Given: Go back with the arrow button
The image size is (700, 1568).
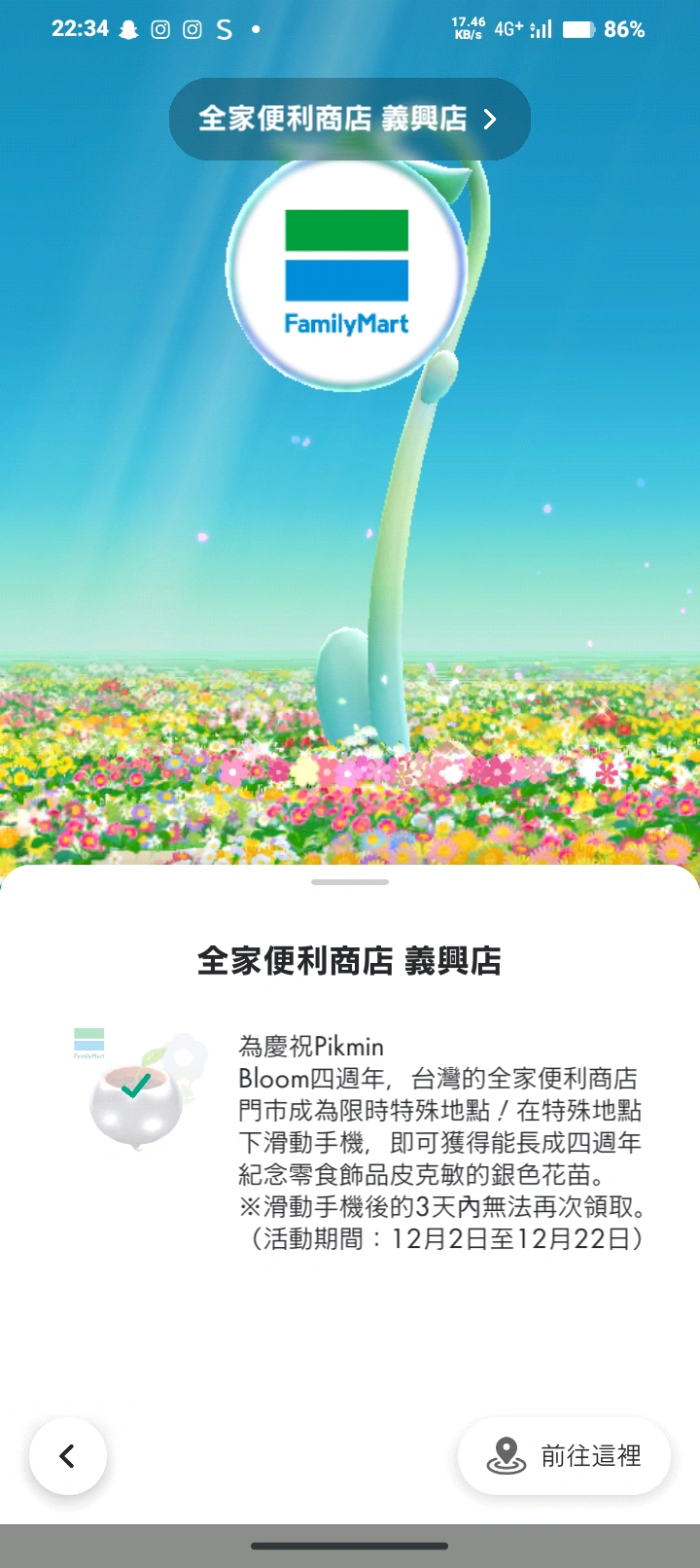Looking at the screenshot, I should pyautogui.click(x=67, y=1456).
